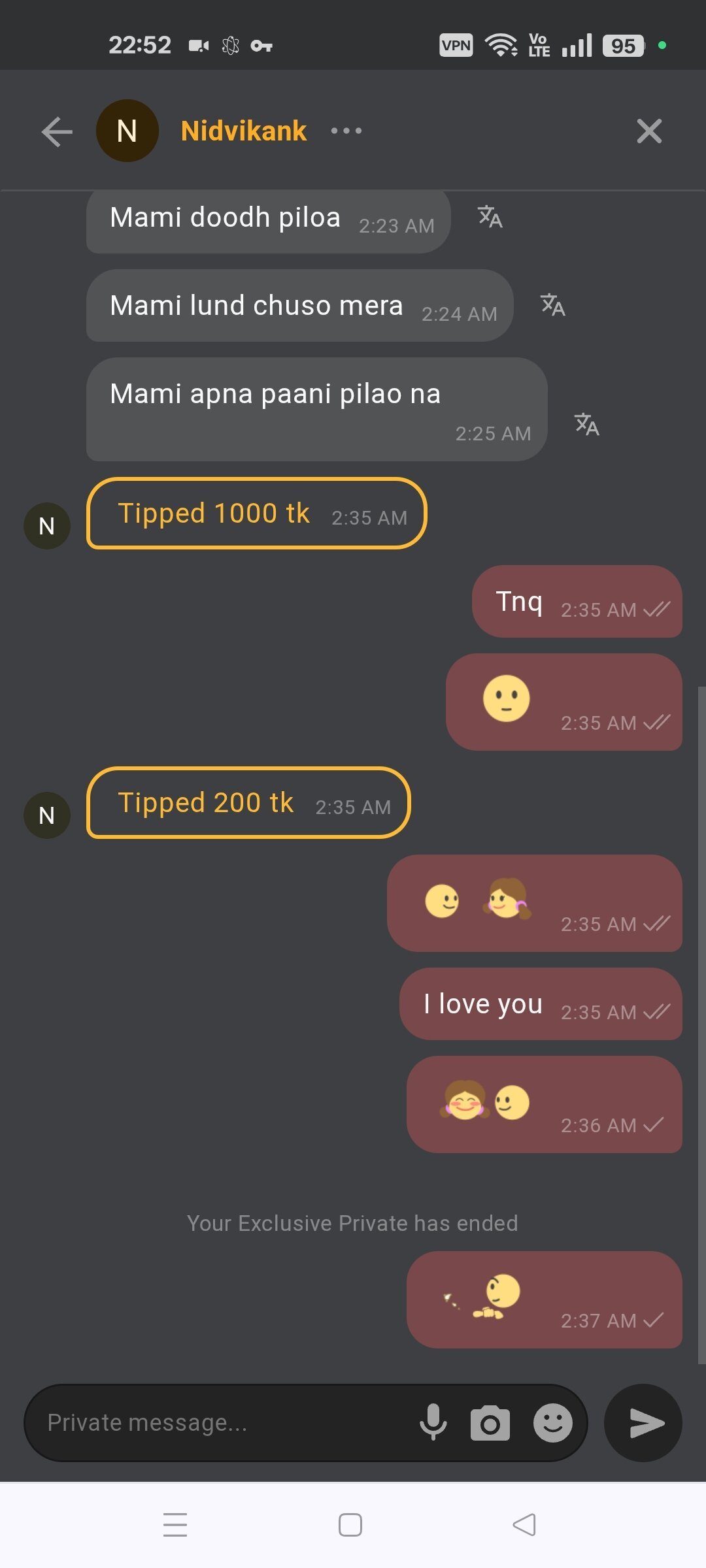
Task: Open Nidvikank's profile avatar in the header
Action: coord(127,131)
